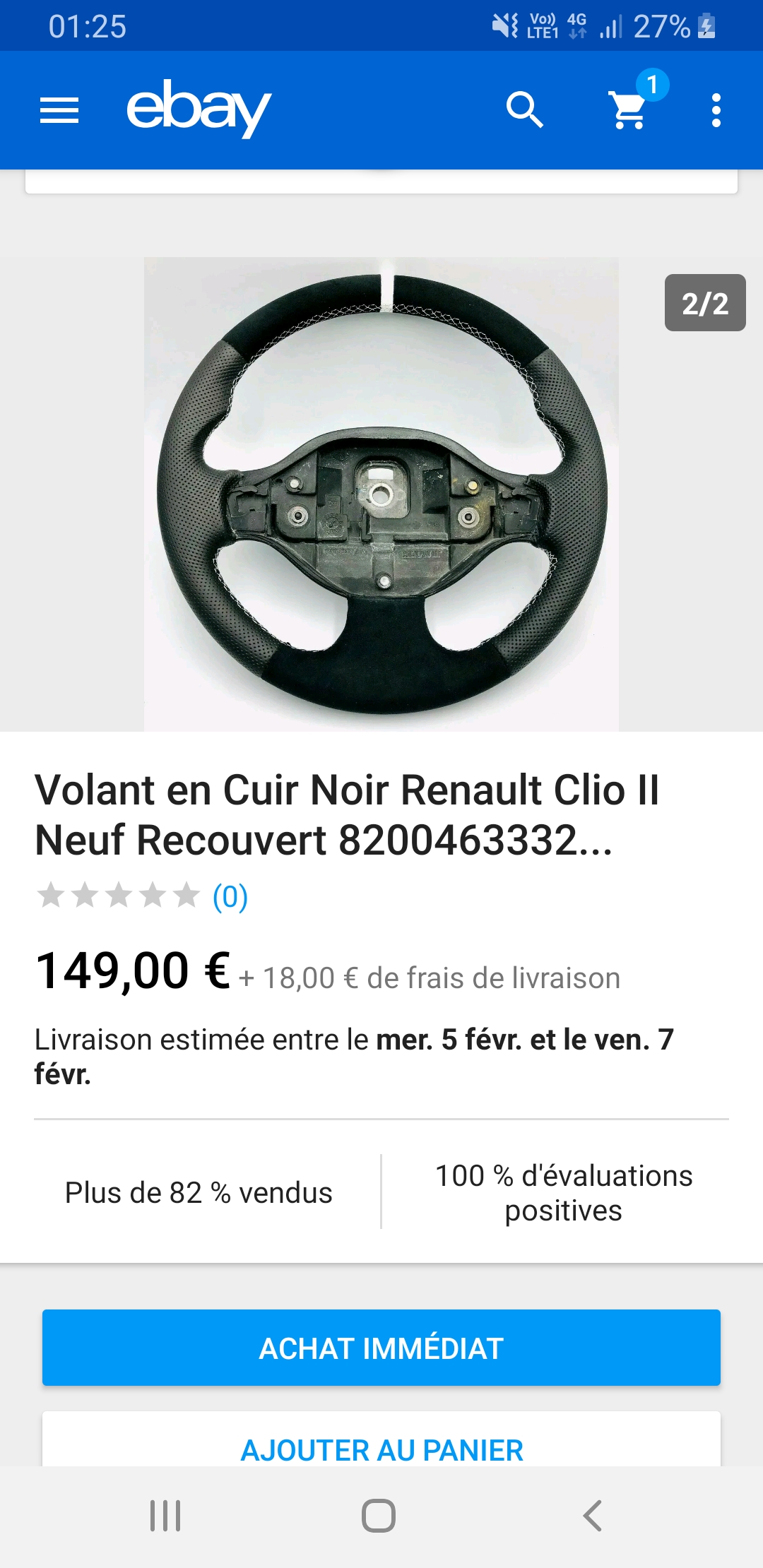763x1568 pixels.
Task: Enlarge the steering wheel product photo
Action: pos(381,494)
